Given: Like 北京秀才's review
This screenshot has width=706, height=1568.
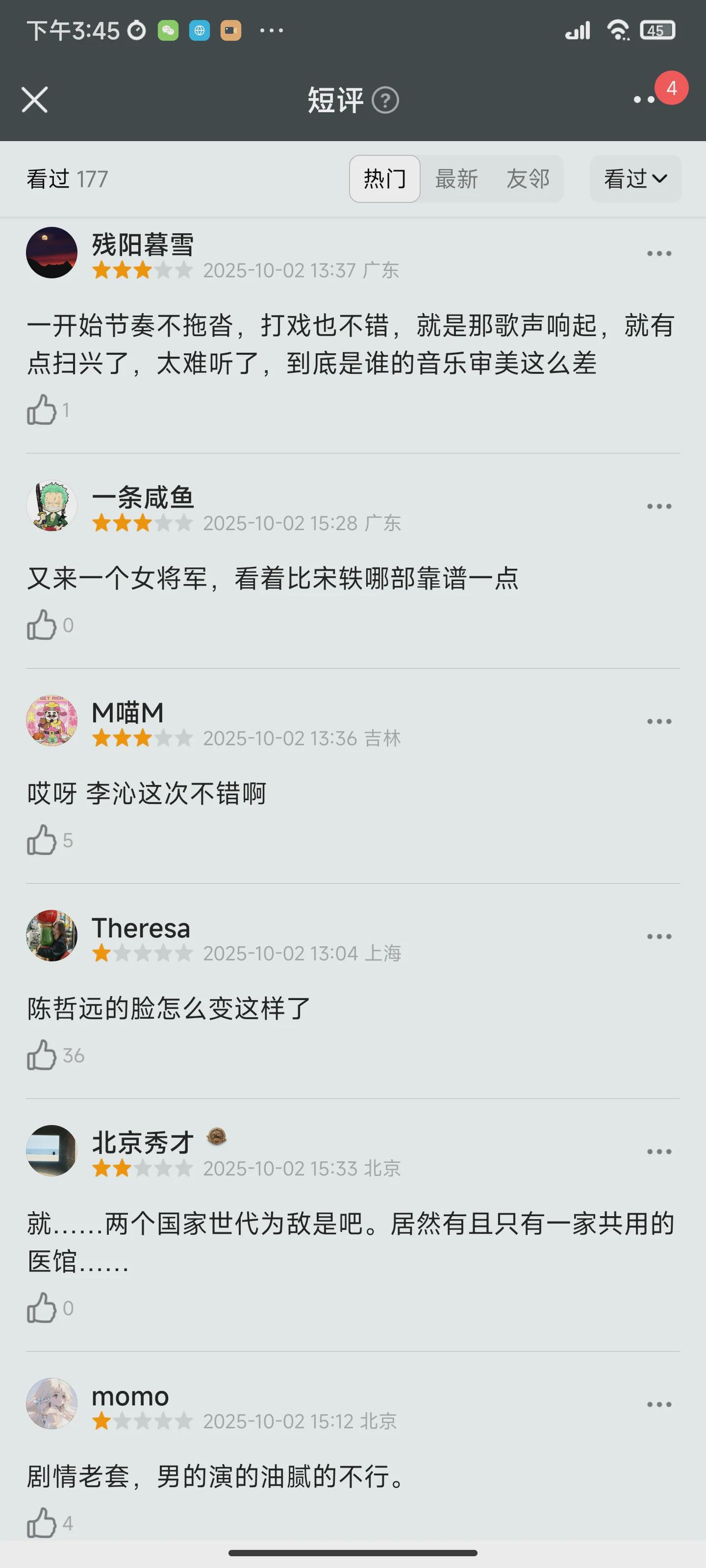Looking at the screenshot, I should tap(41, 1308).
